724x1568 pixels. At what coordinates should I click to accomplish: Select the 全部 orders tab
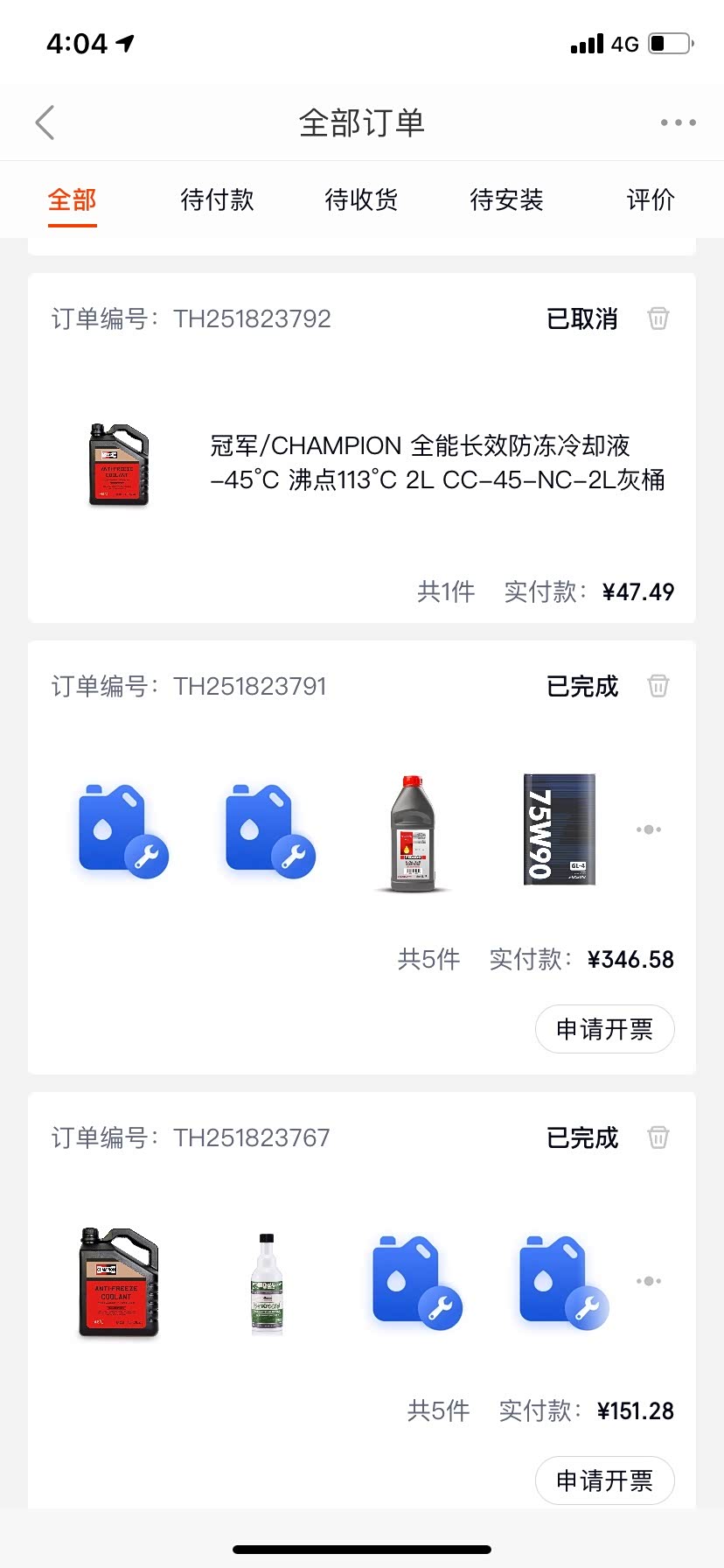click(72, 199)
